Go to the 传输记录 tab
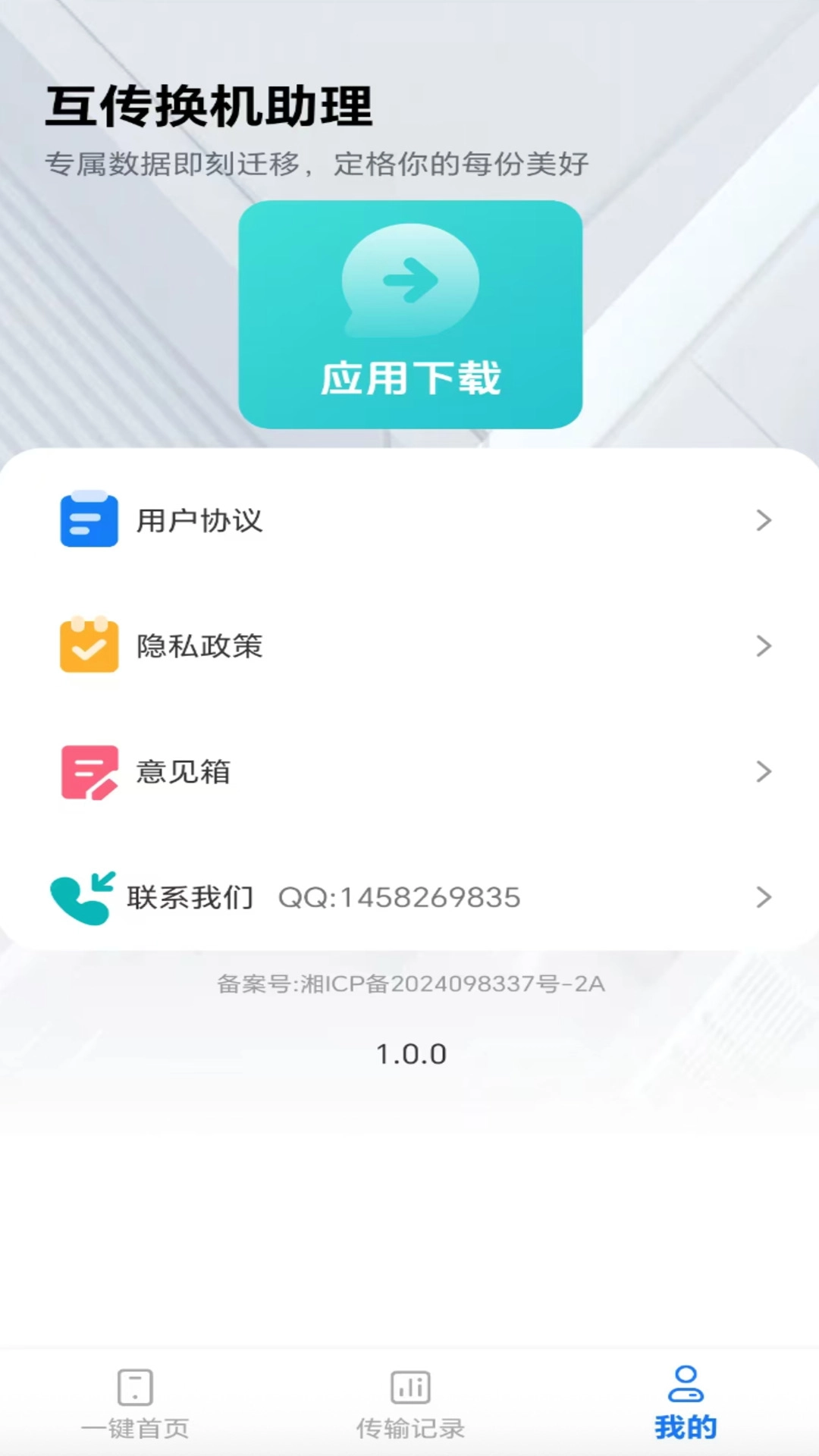Screen dimensions: 819x1456 click(x=410, y=1404)
